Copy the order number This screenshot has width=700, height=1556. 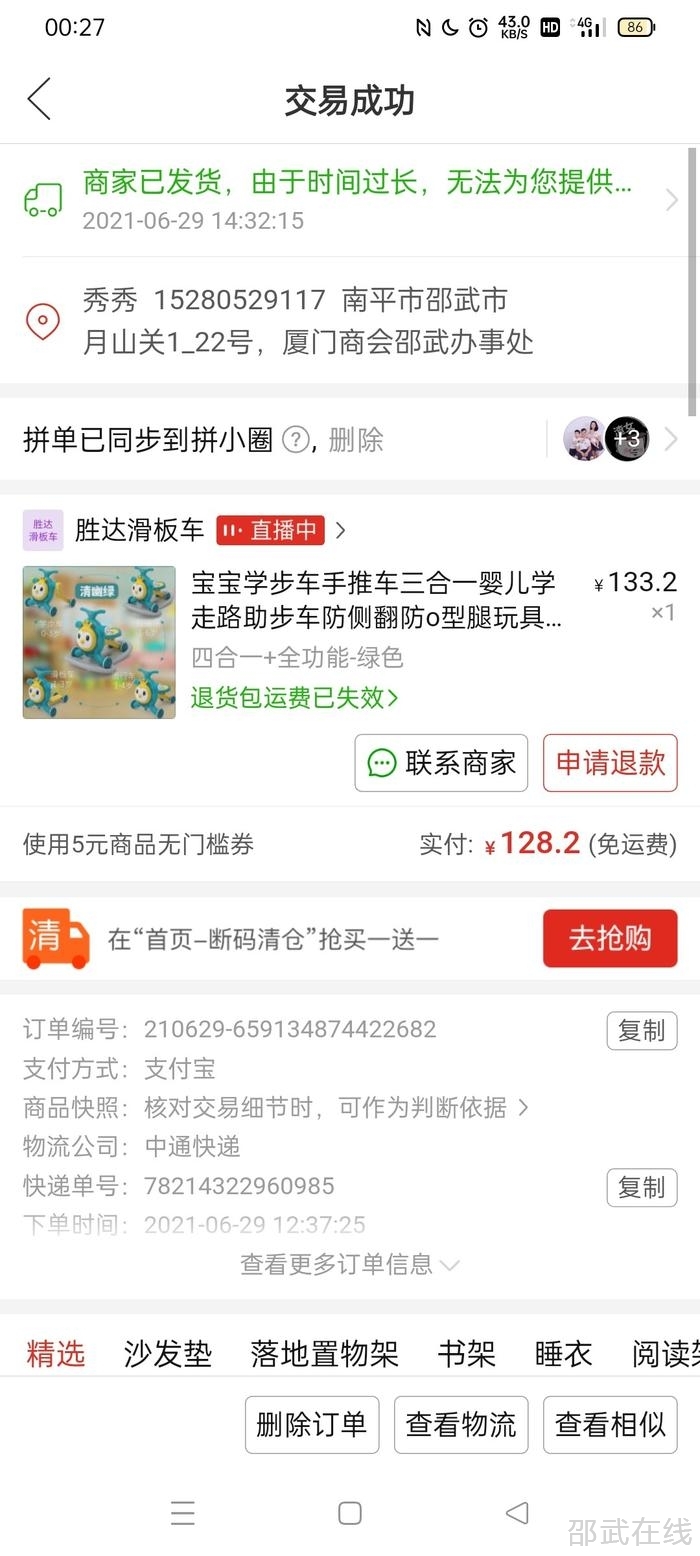pyautogui.click(x=641, y=1031)
